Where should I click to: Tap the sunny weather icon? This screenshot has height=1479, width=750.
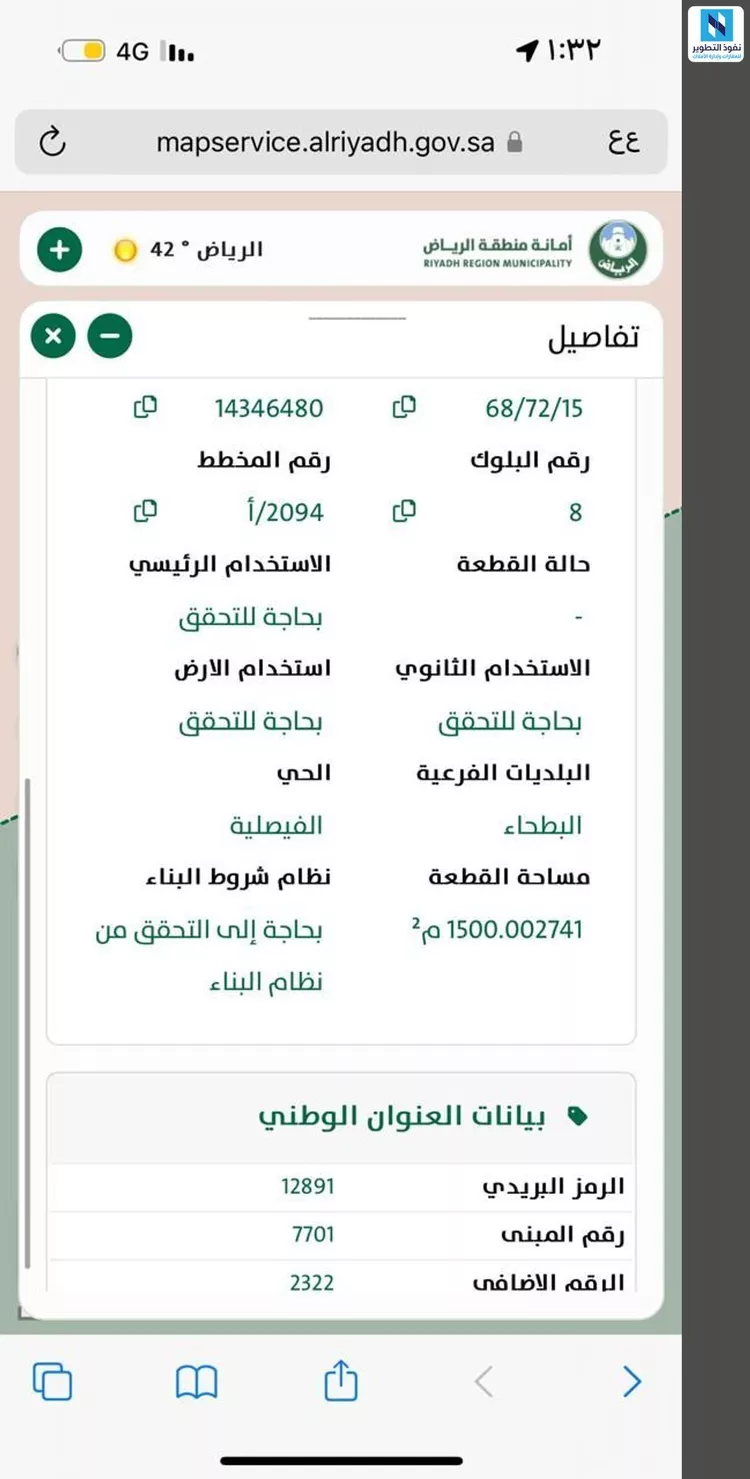click(124, 250)
